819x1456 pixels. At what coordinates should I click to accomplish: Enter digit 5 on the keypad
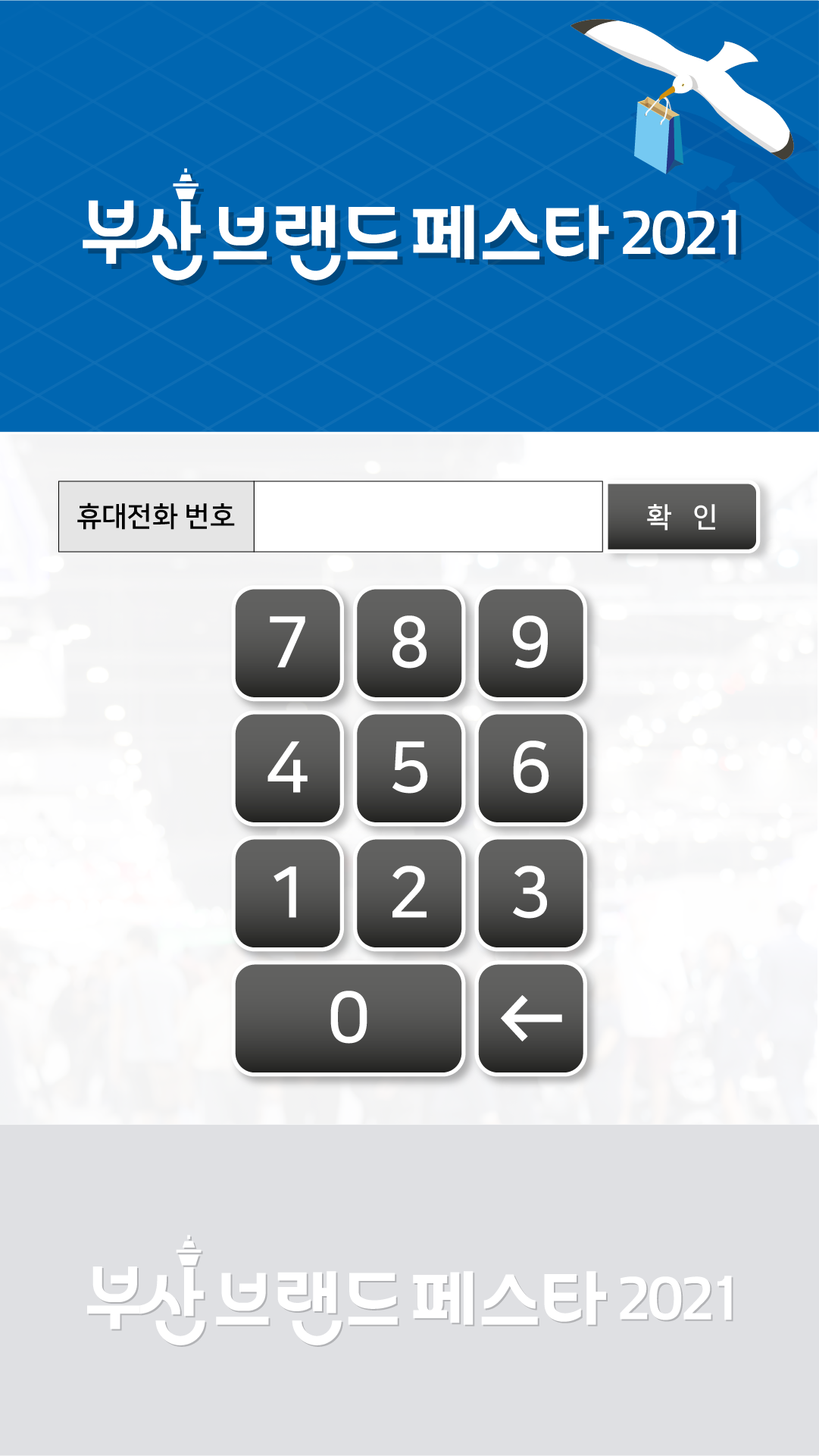pos(409,768)
